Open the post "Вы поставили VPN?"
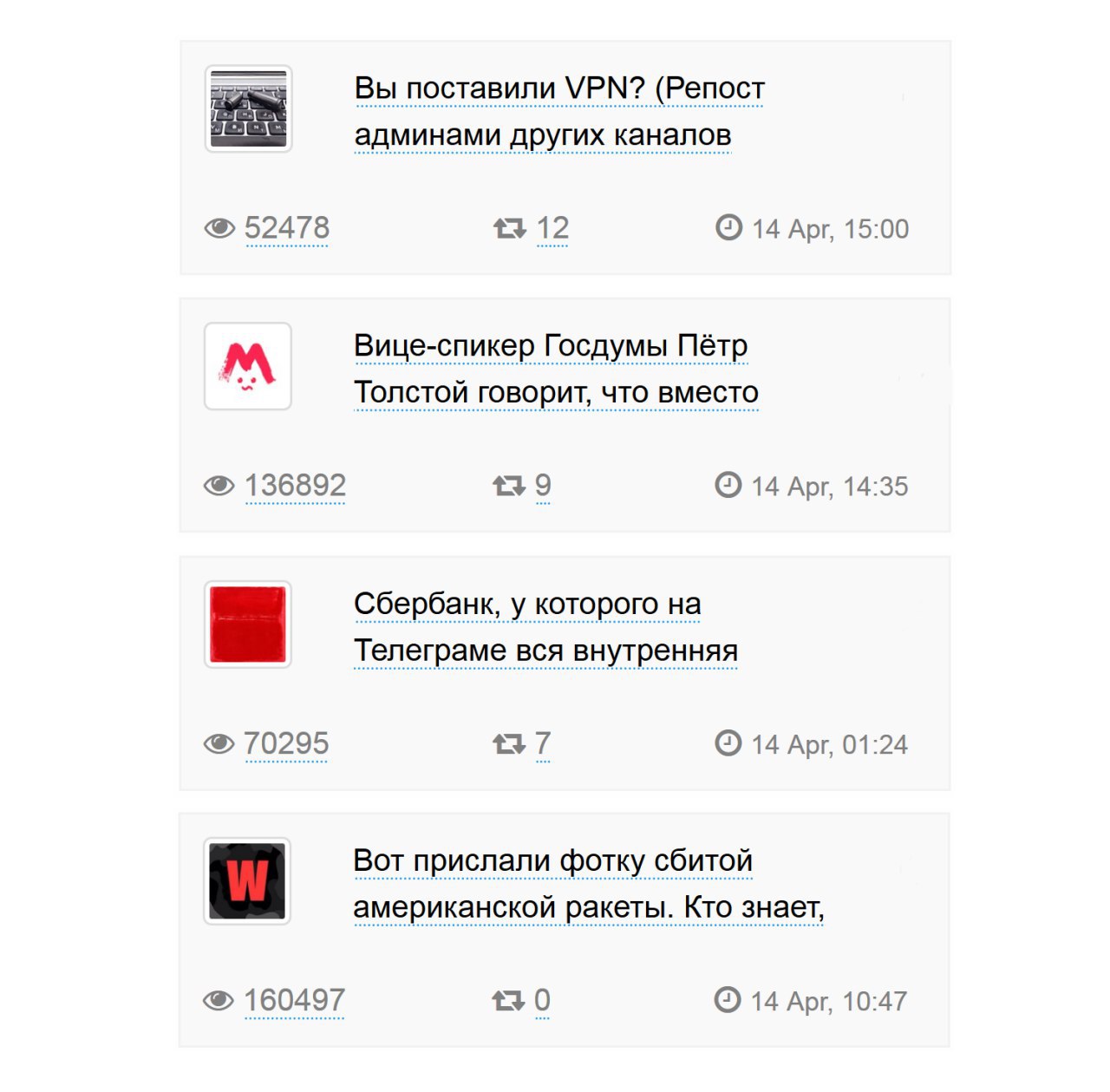 tap(558, 111)
